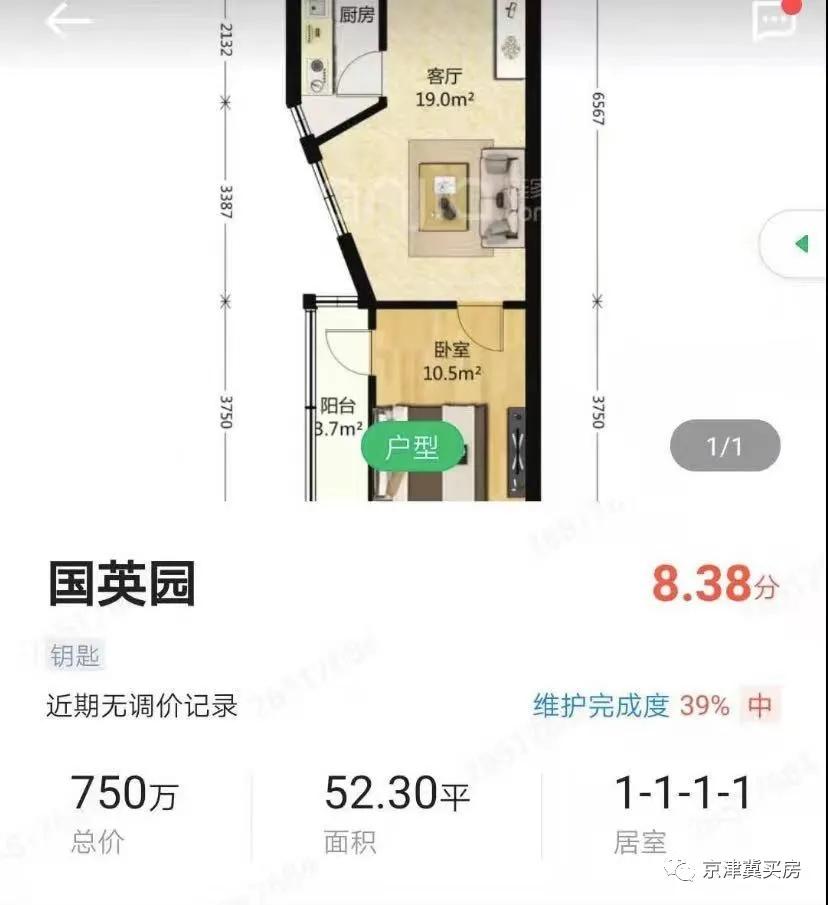The height and width of the screenshot is (905, 828).
Task: Tap the 中 rating badge
Action: pyautogui.click(x=759, y=706)
